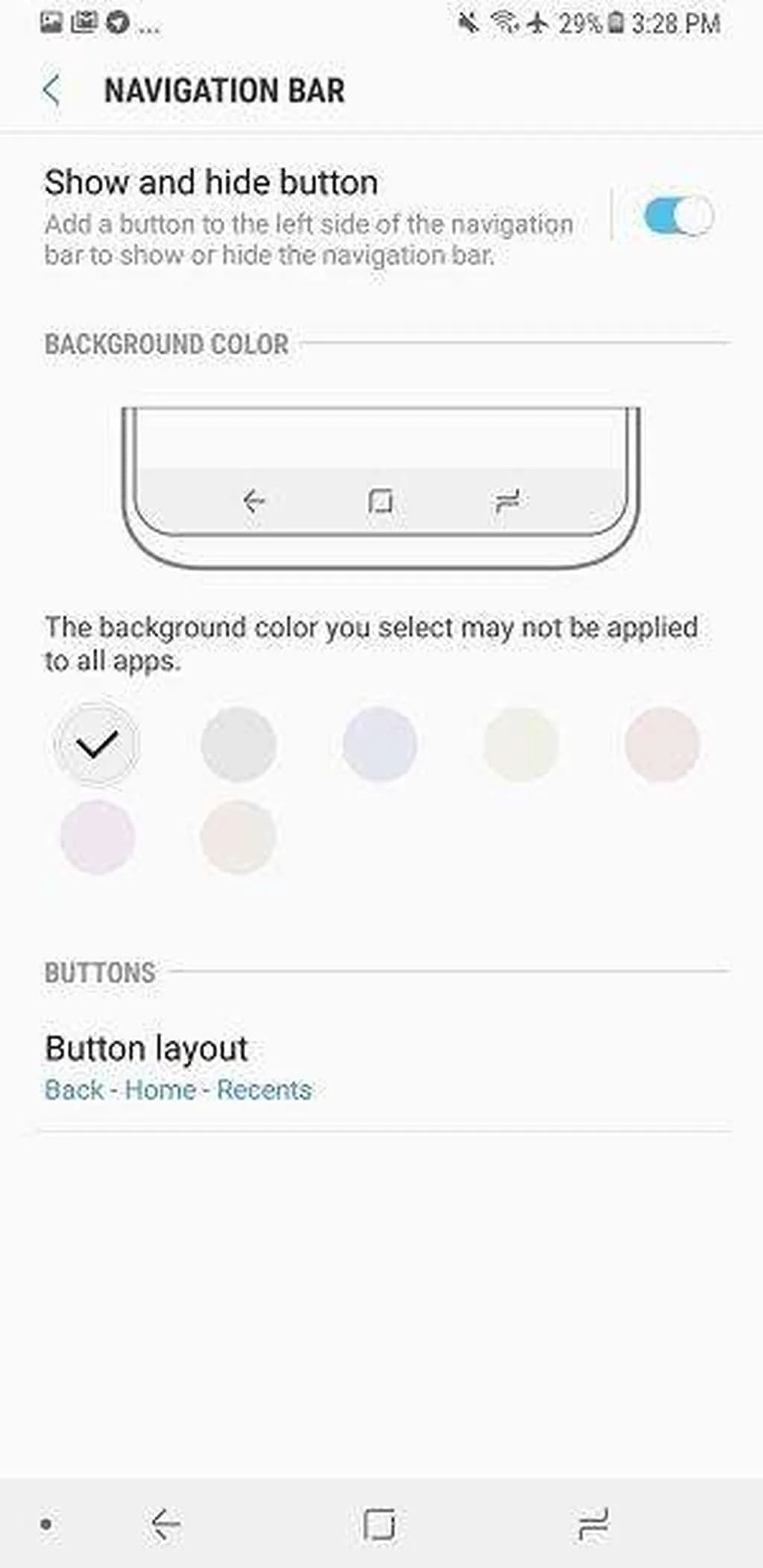763x1568 pixels.
Task: Pick the lavender background color swatch
Action: [x=97, y=836]
